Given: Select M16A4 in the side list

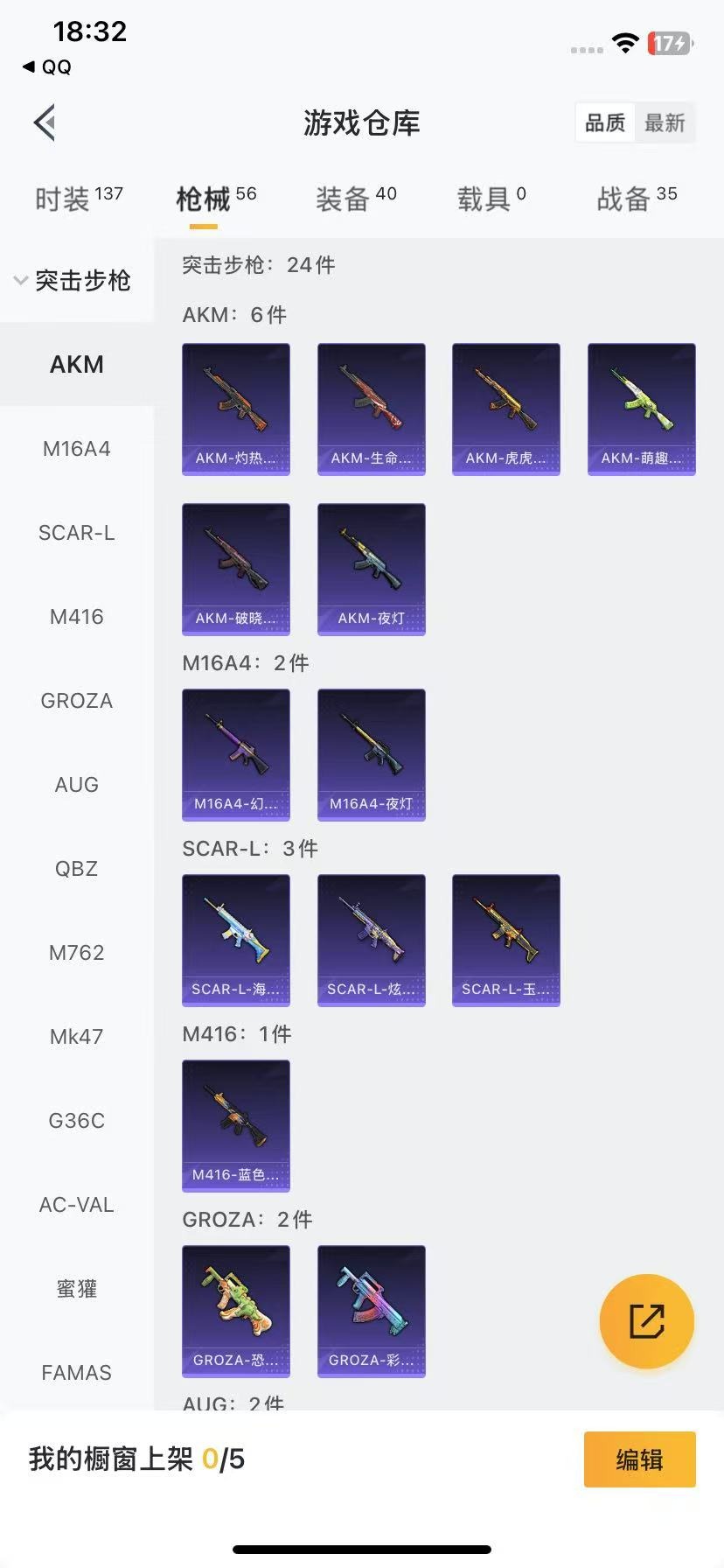Looking at the screenshot, I should point(77,449).
